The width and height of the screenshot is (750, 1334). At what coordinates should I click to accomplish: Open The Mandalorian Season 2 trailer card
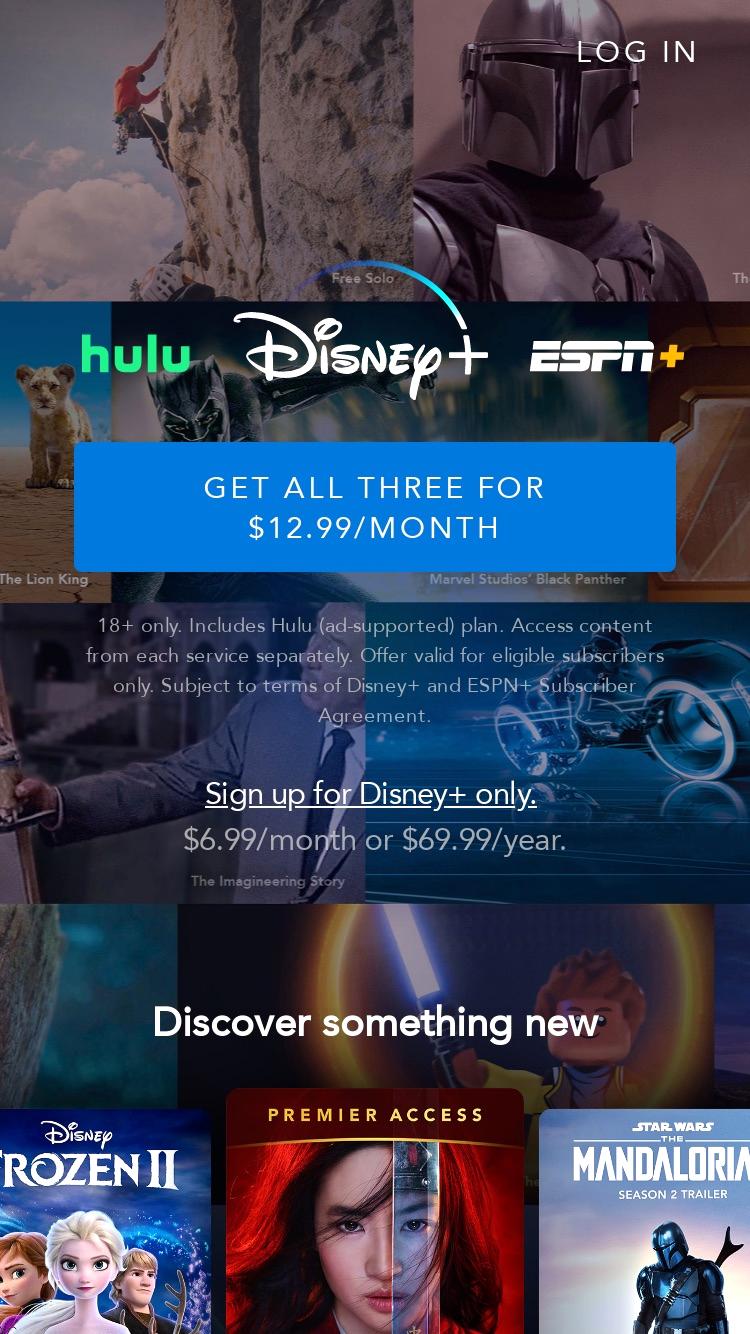point(645,1221)
